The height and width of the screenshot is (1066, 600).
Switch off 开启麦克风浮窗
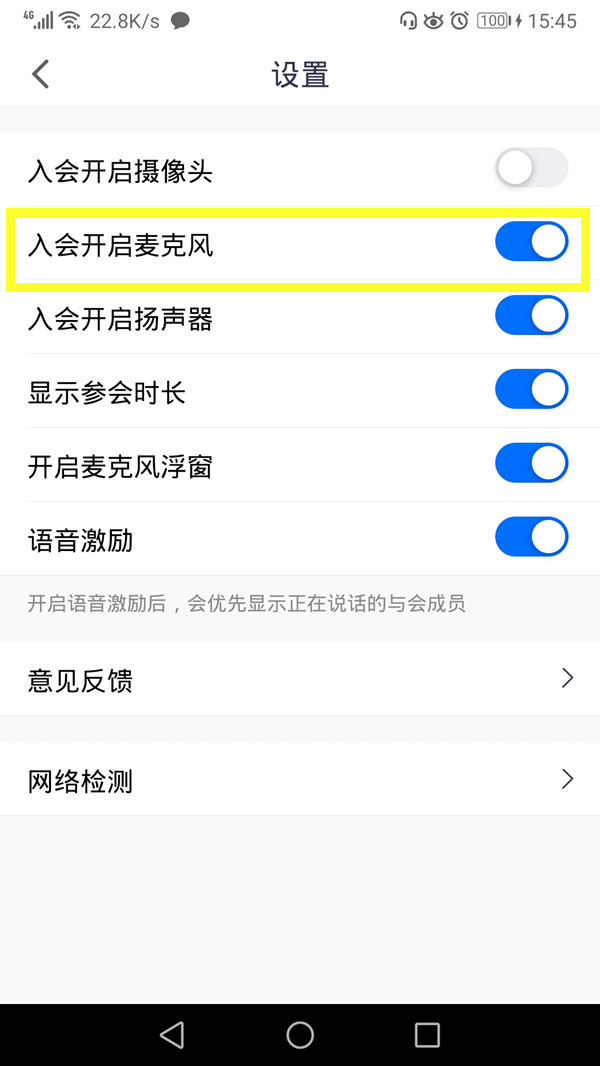click(x=531, y=464)
